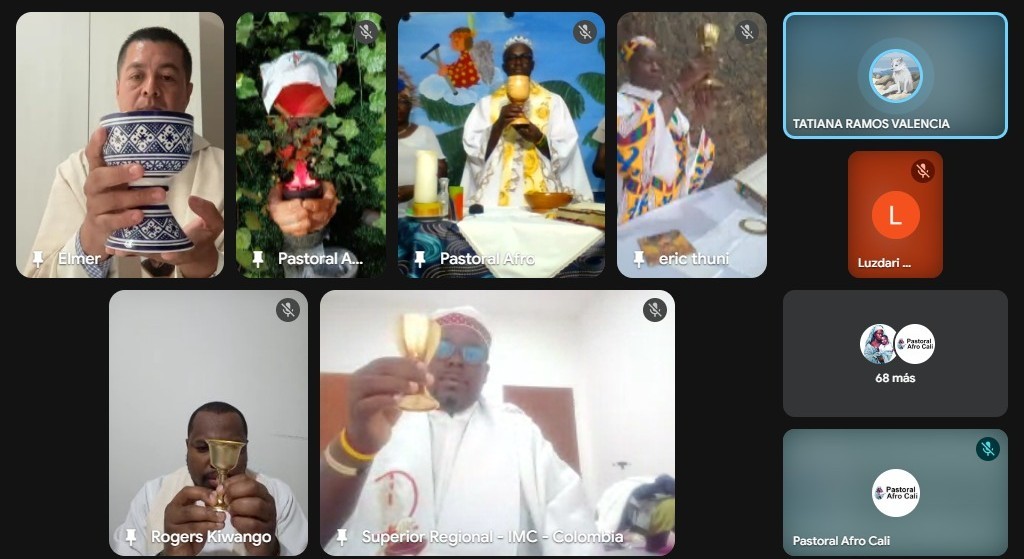
Task: Open the Luzdari participant tile
Action: 895,214
